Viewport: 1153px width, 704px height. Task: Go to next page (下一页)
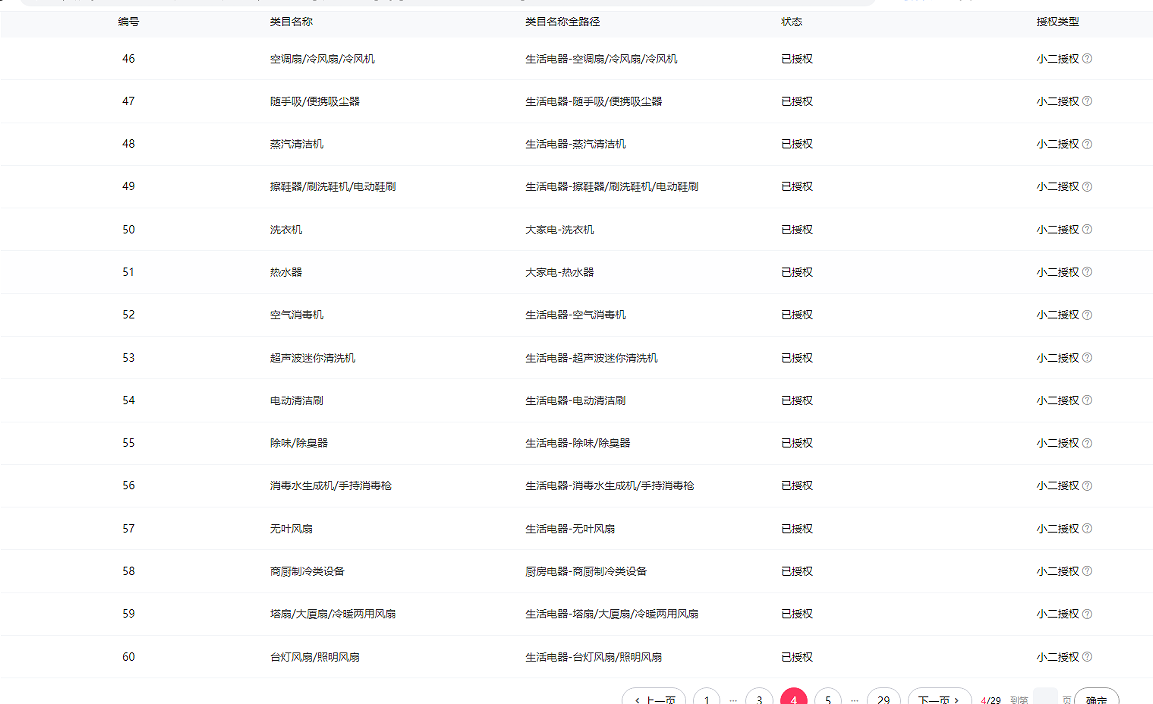coord(939,698)
